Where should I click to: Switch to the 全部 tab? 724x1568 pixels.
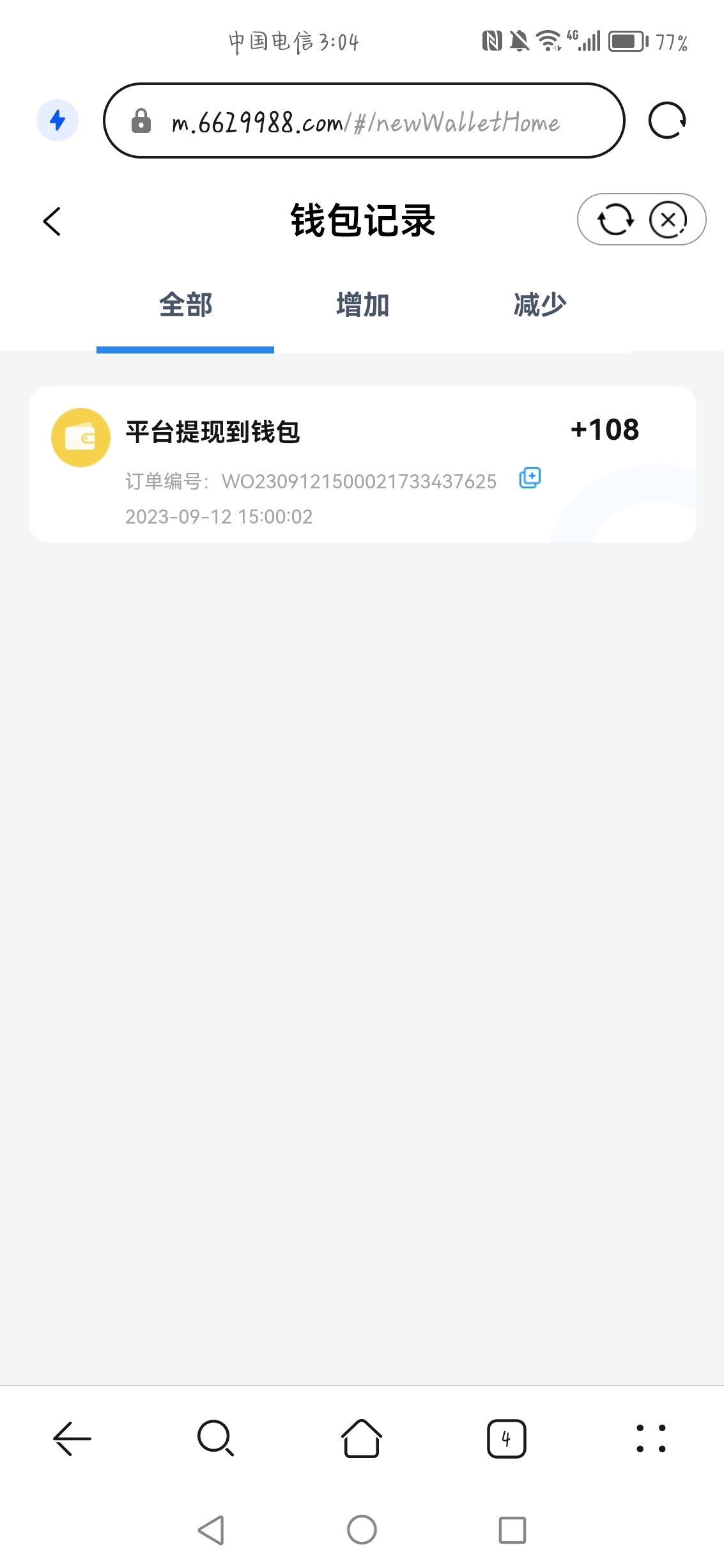[x=185, y=305]
